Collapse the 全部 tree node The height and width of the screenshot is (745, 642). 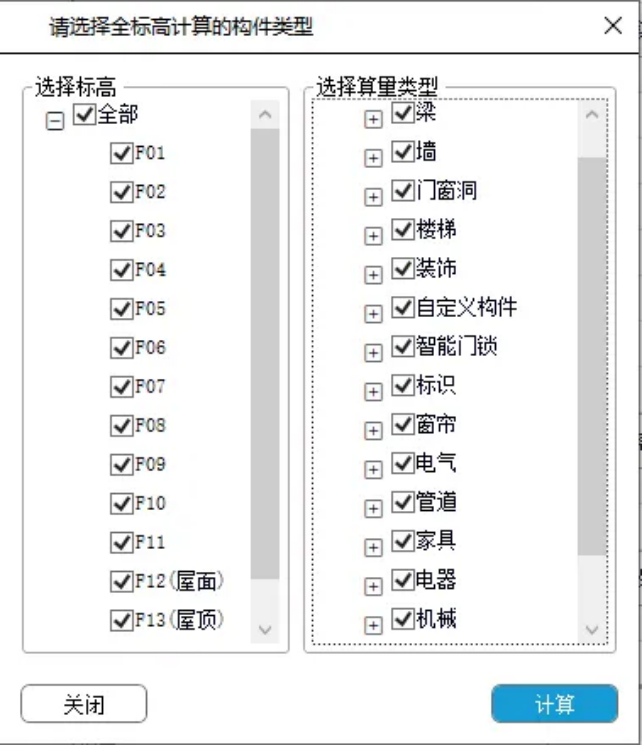click(x=56, y=119)
